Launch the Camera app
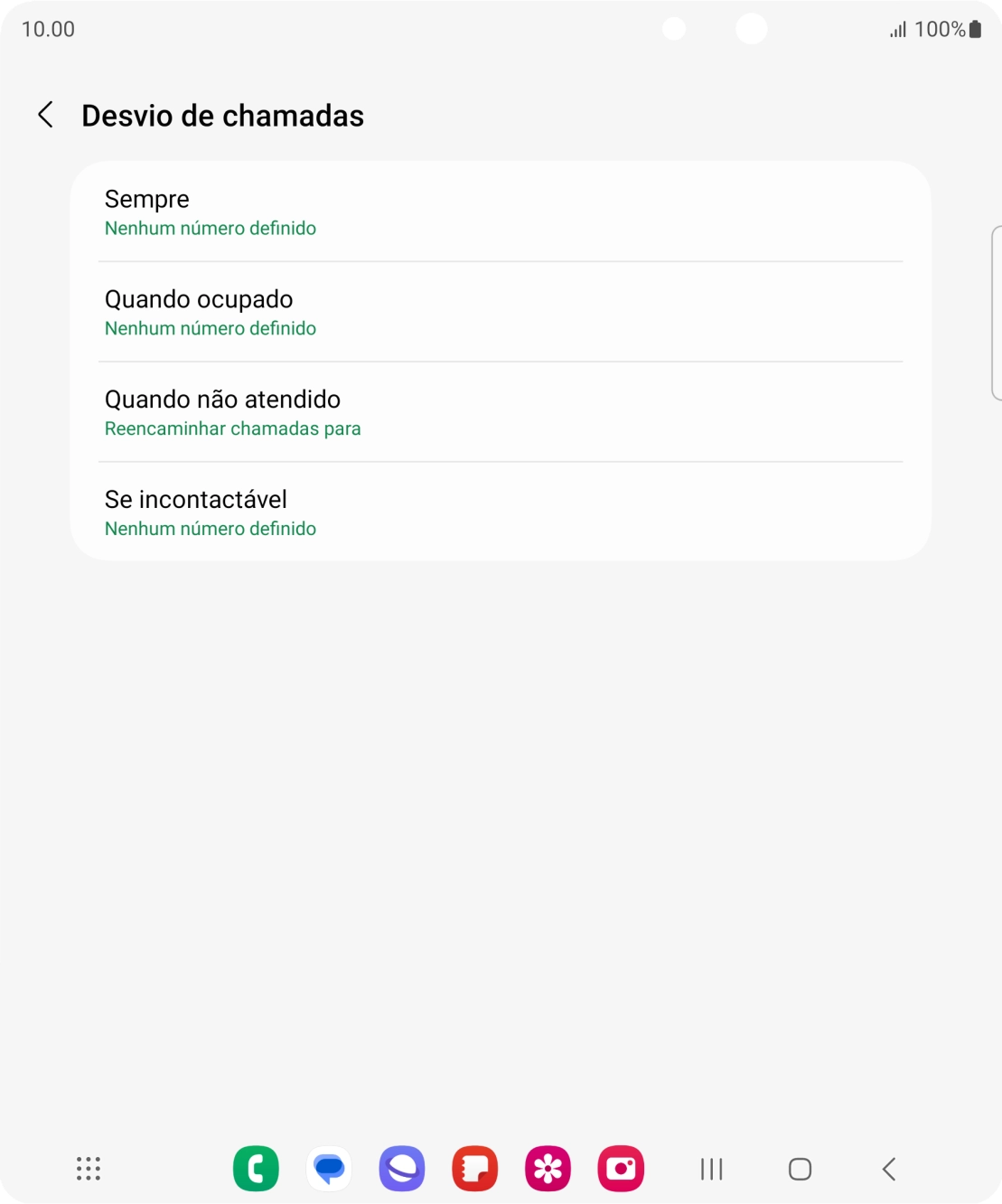1002x1204 pixels. coord(621,1168)
